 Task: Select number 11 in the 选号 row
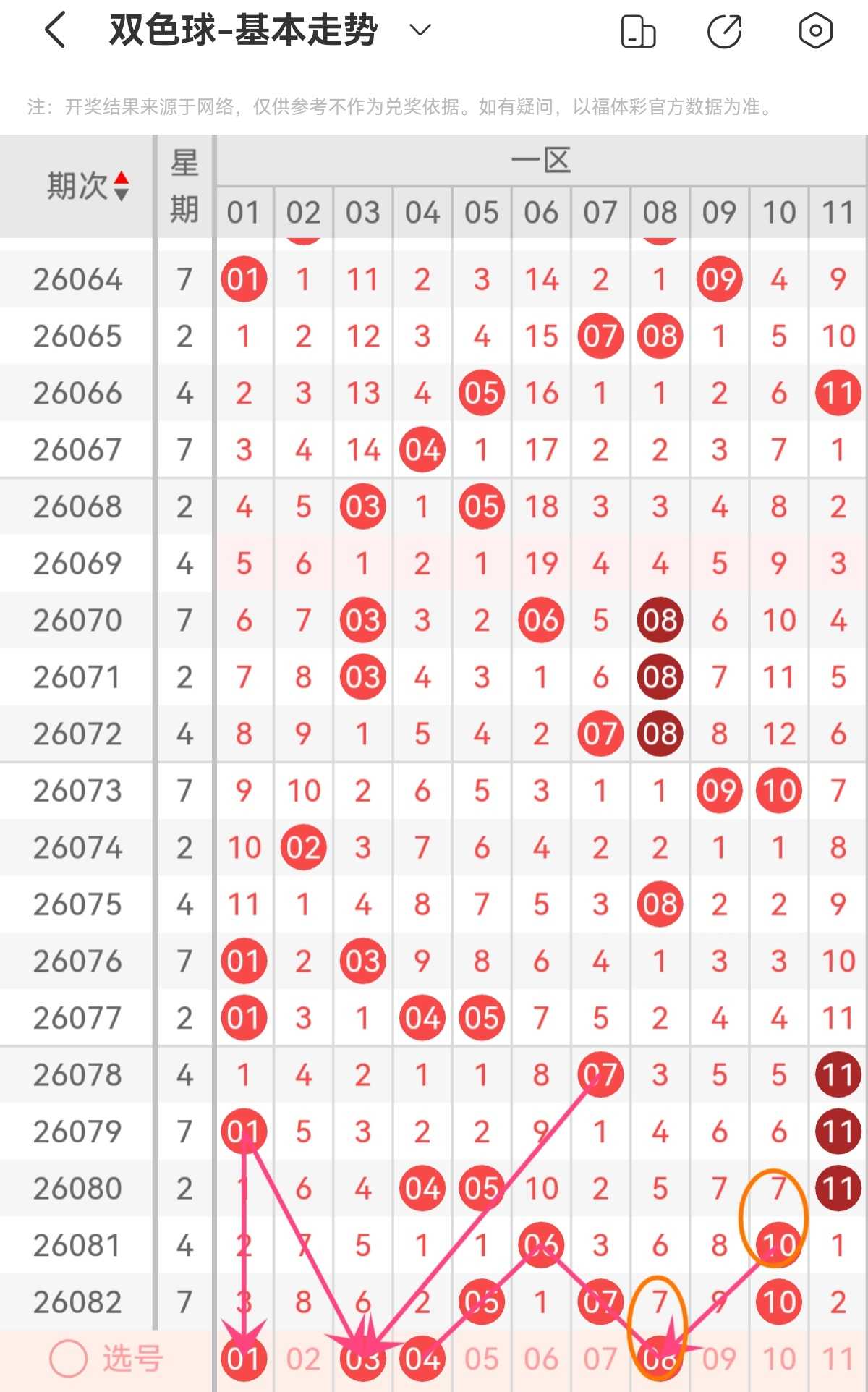click(838, 1359)
